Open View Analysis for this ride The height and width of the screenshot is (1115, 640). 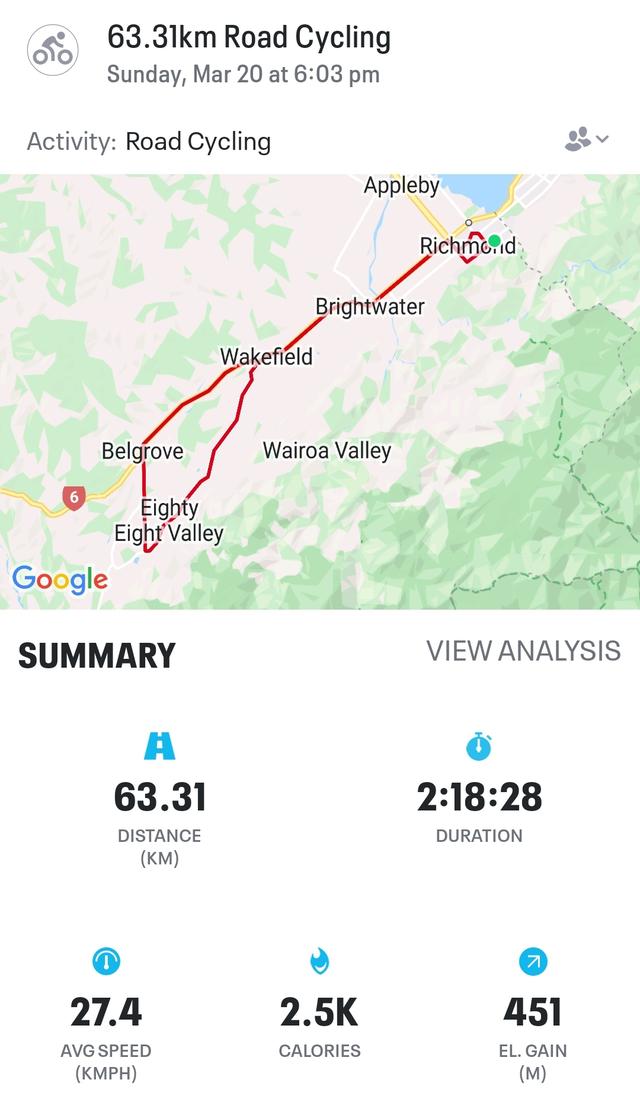[523, 651]
